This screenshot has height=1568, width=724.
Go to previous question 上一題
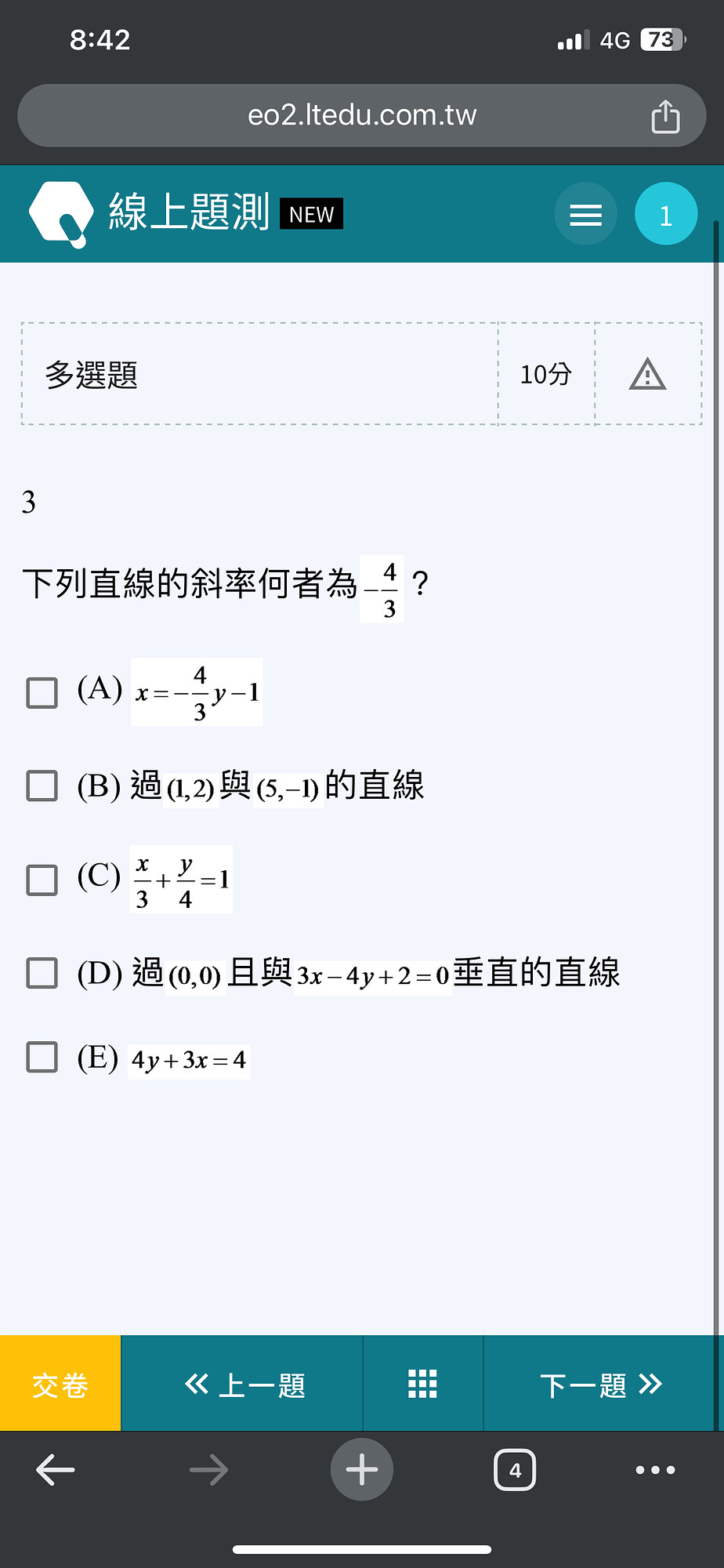[244, 1384]
